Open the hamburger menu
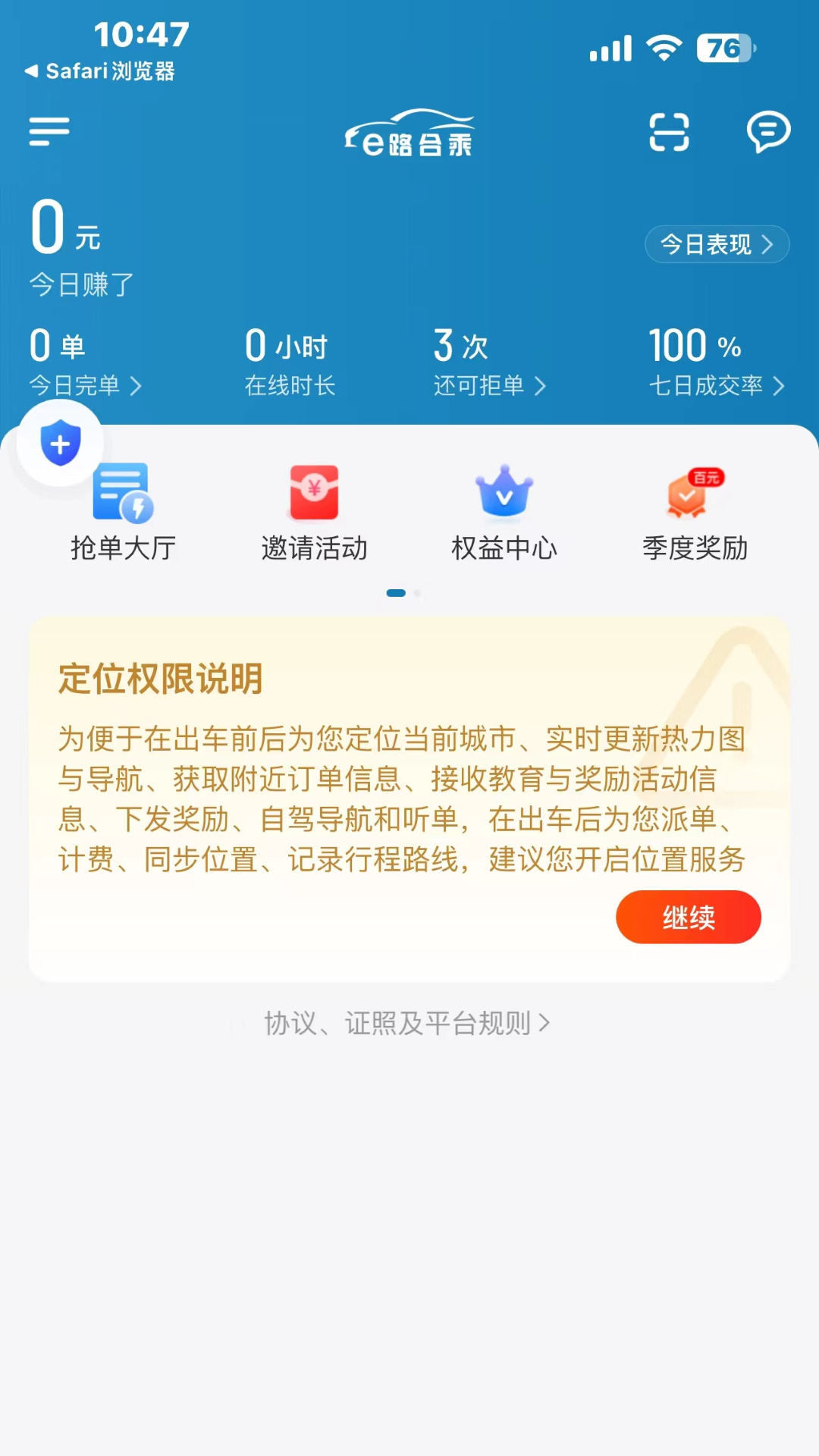Image resolution: width=819 pixels, height=1456 pixels. 49,132
